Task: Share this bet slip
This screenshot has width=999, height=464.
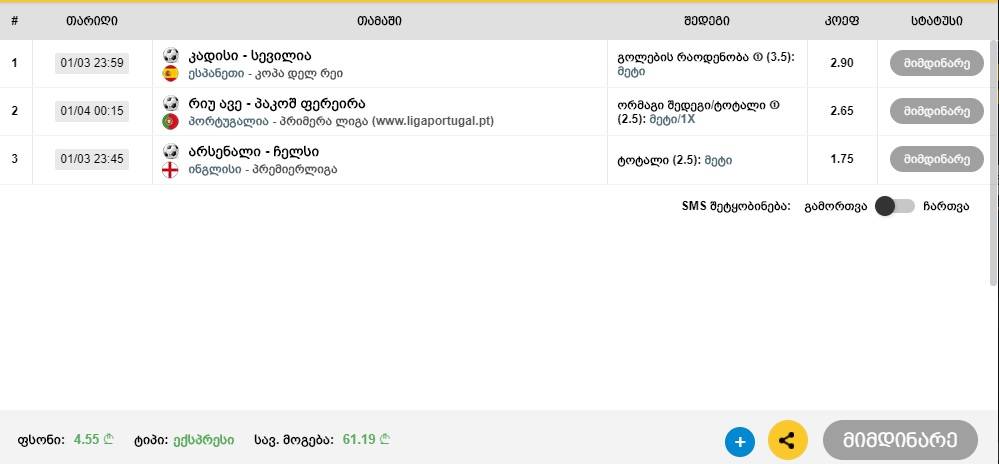Action: (787, 440)
